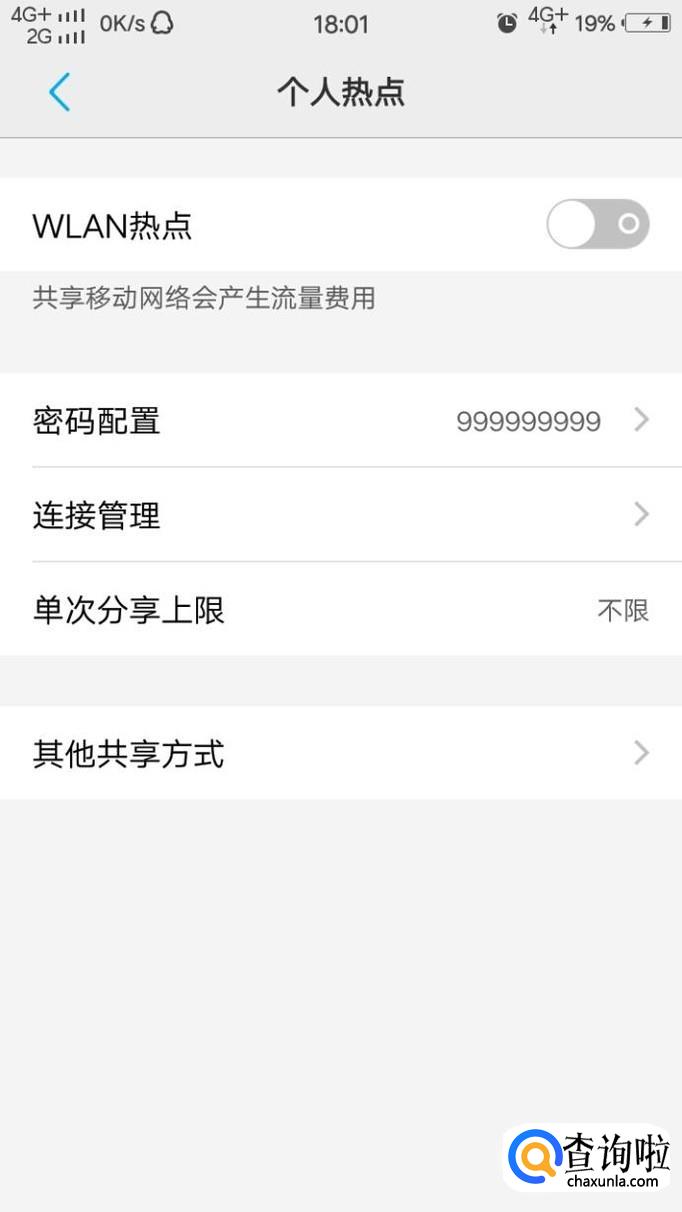Open 密码配置 settings
Viewport: 682px width, 1212px height.
(340, 421)
